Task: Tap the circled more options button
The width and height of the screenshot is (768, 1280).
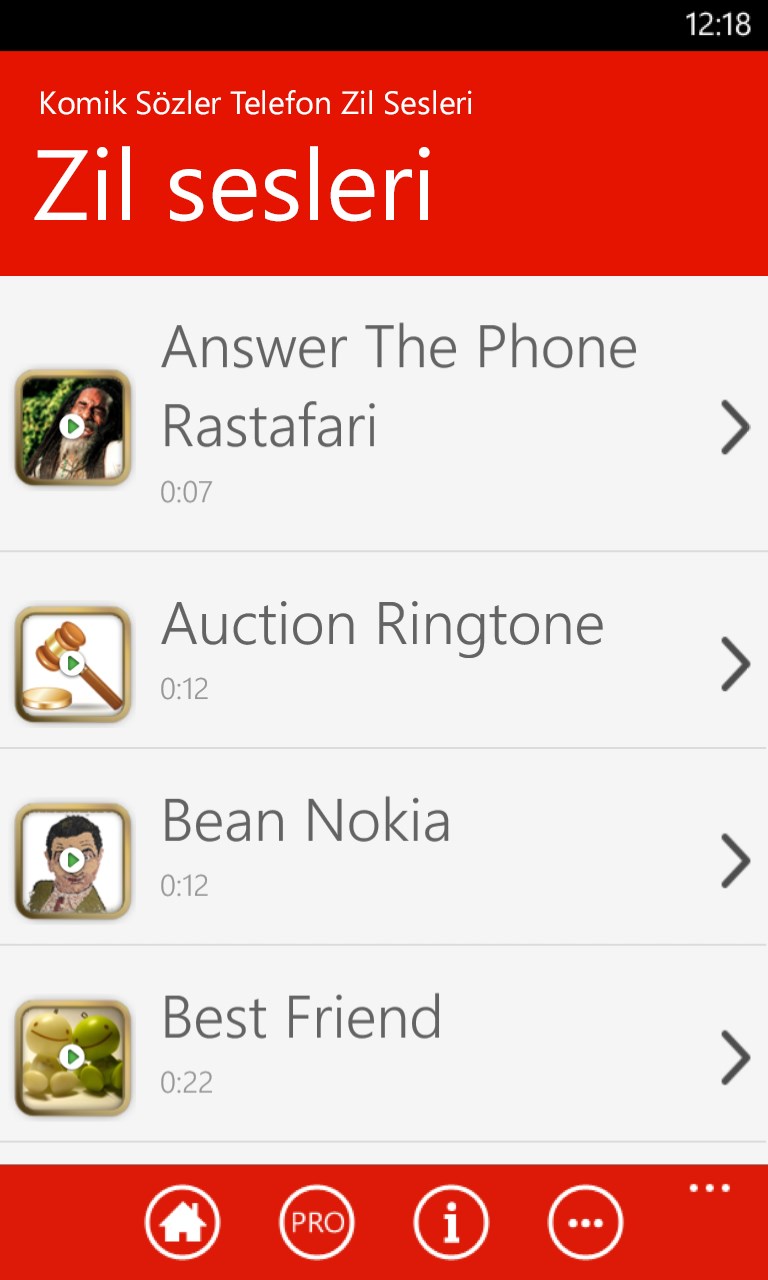Action: coord(585,1222)
